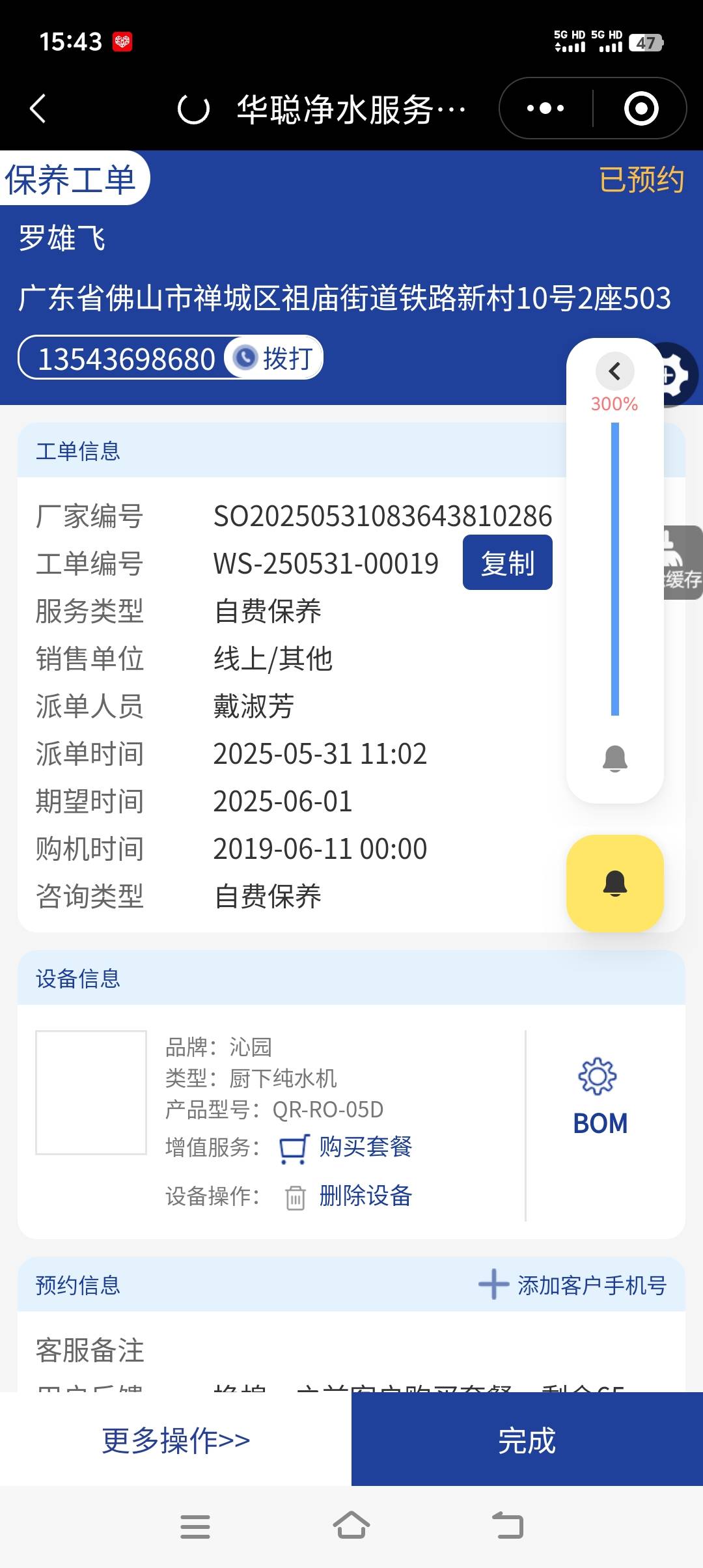The height and width of the screenshot is (1568, 703).
Task: Close the mini-program with the circle button
Action: point(641,108)
